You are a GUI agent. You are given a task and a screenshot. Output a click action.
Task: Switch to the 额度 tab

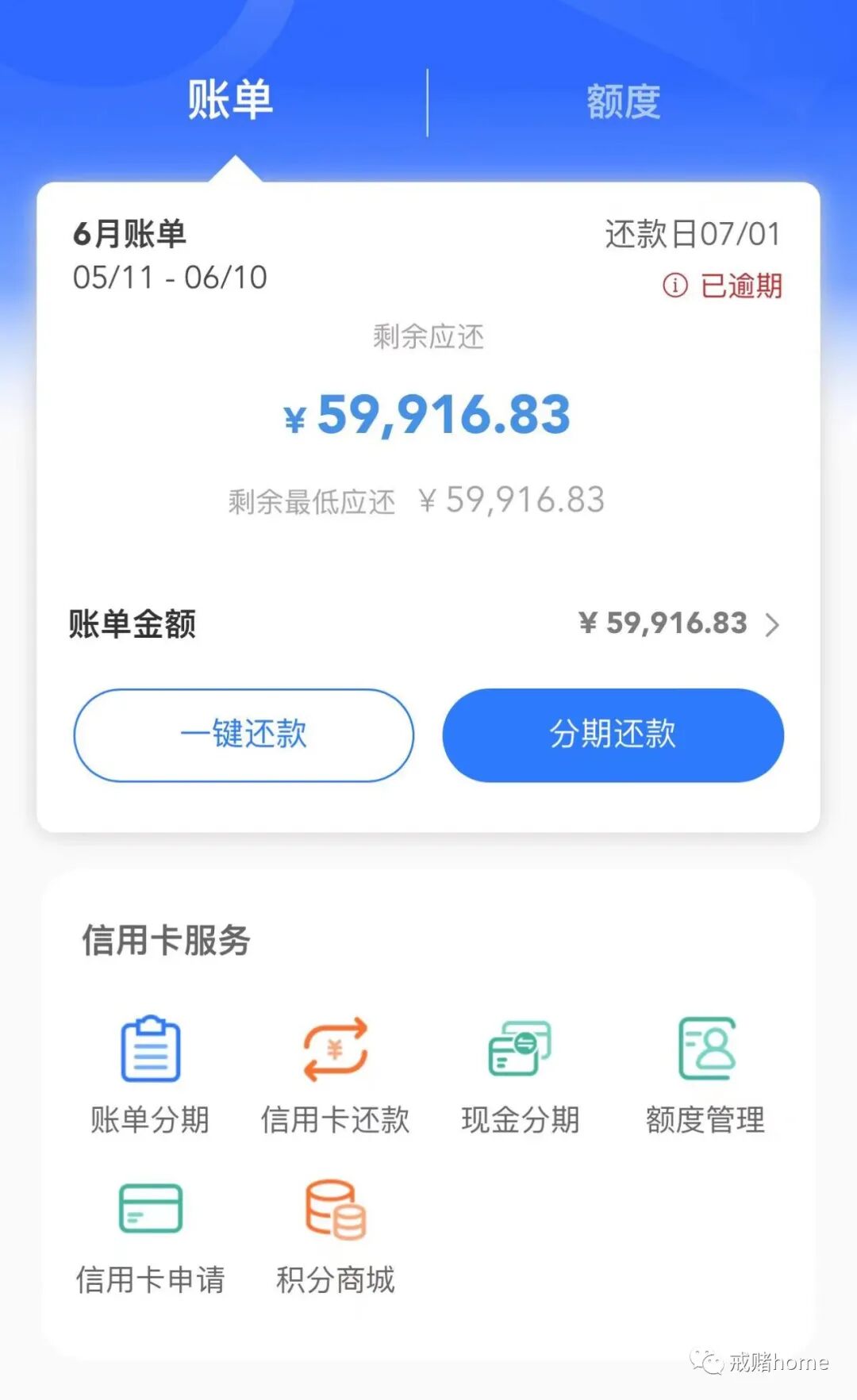coord(623,102)
